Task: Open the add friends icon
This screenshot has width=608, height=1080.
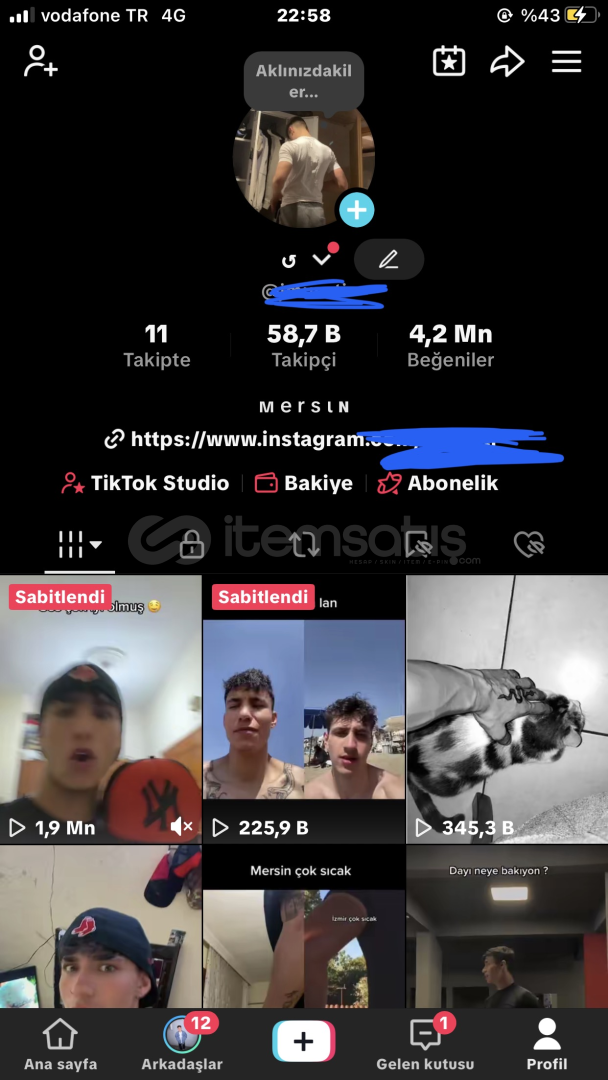Action: tap(41, 61)
